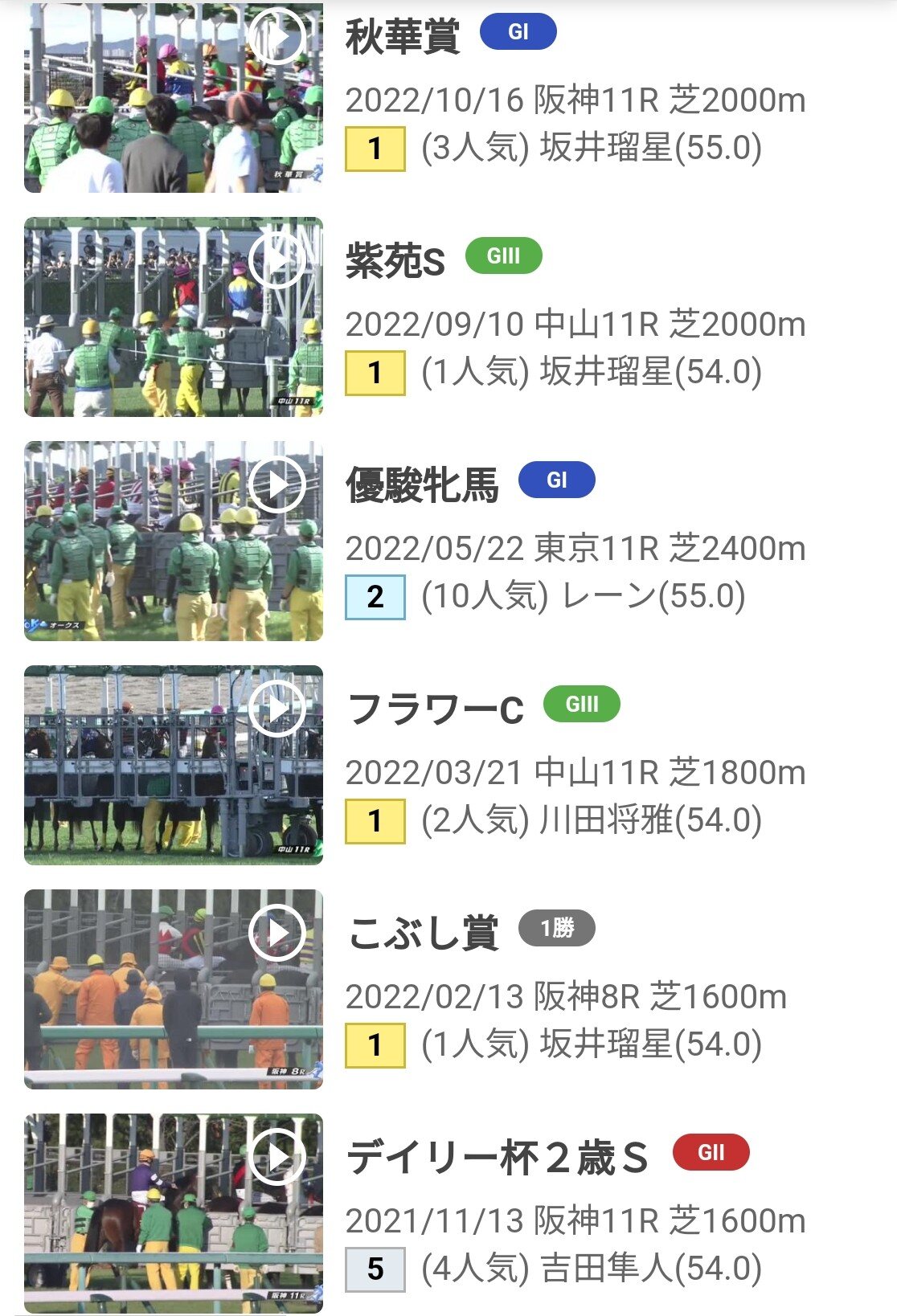Play the デイリー杯2歳S race video
Viewport: 897px width, 1316px height.
click(x=276, y=1156)
